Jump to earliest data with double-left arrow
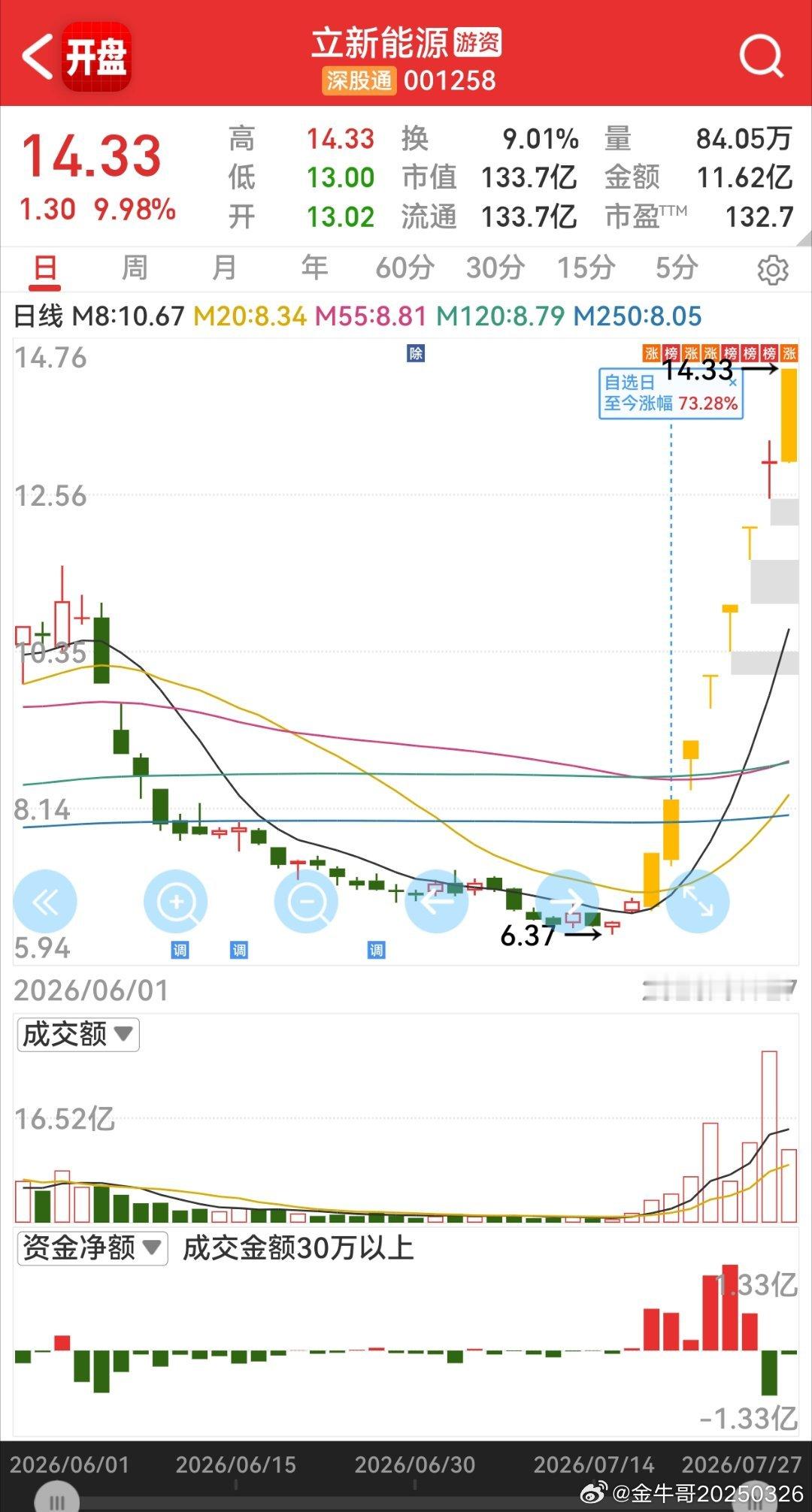Image resolution: width=812 pixels, height=1512 pixels. pyautogui.click(x=45, y=902)
